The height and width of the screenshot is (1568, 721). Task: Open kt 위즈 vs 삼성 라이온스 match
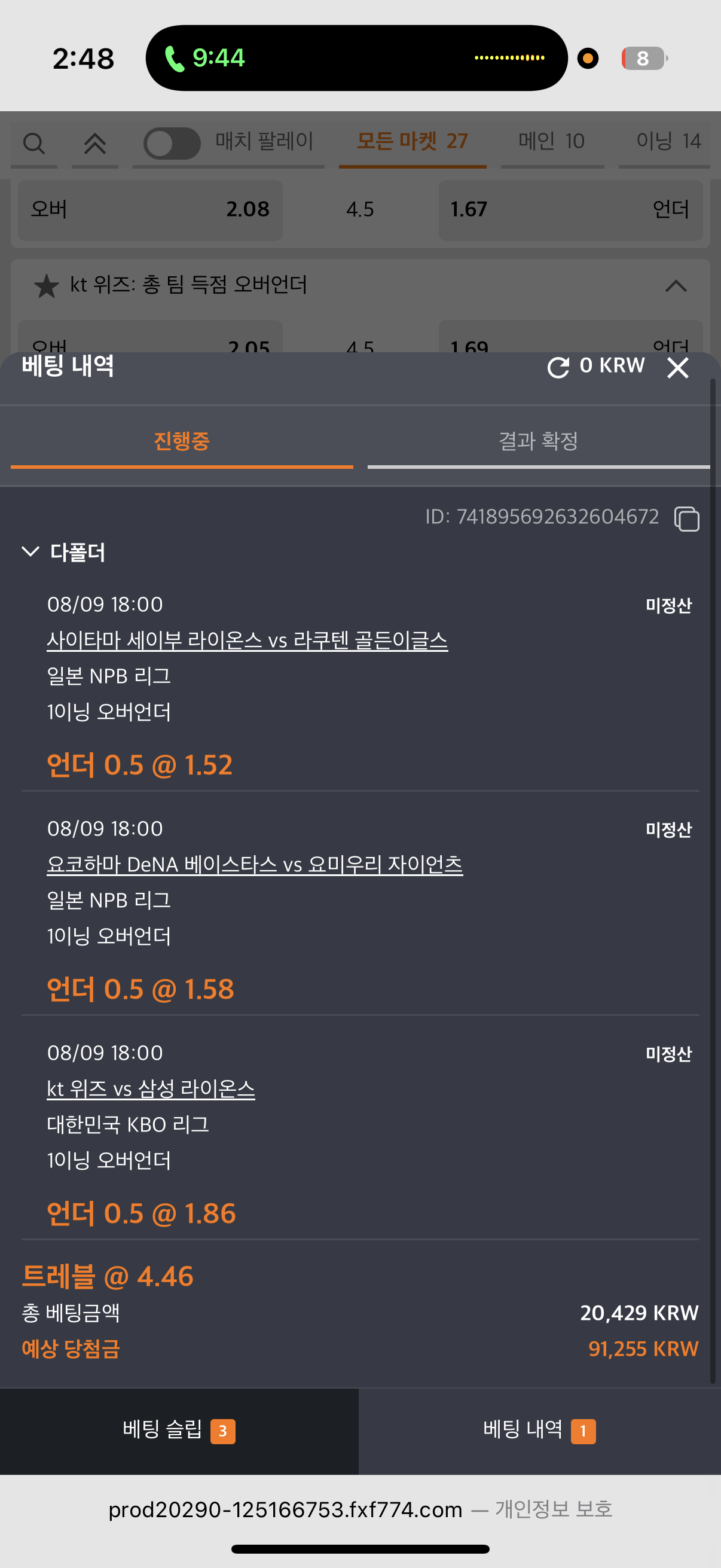tap(151, 1088)
